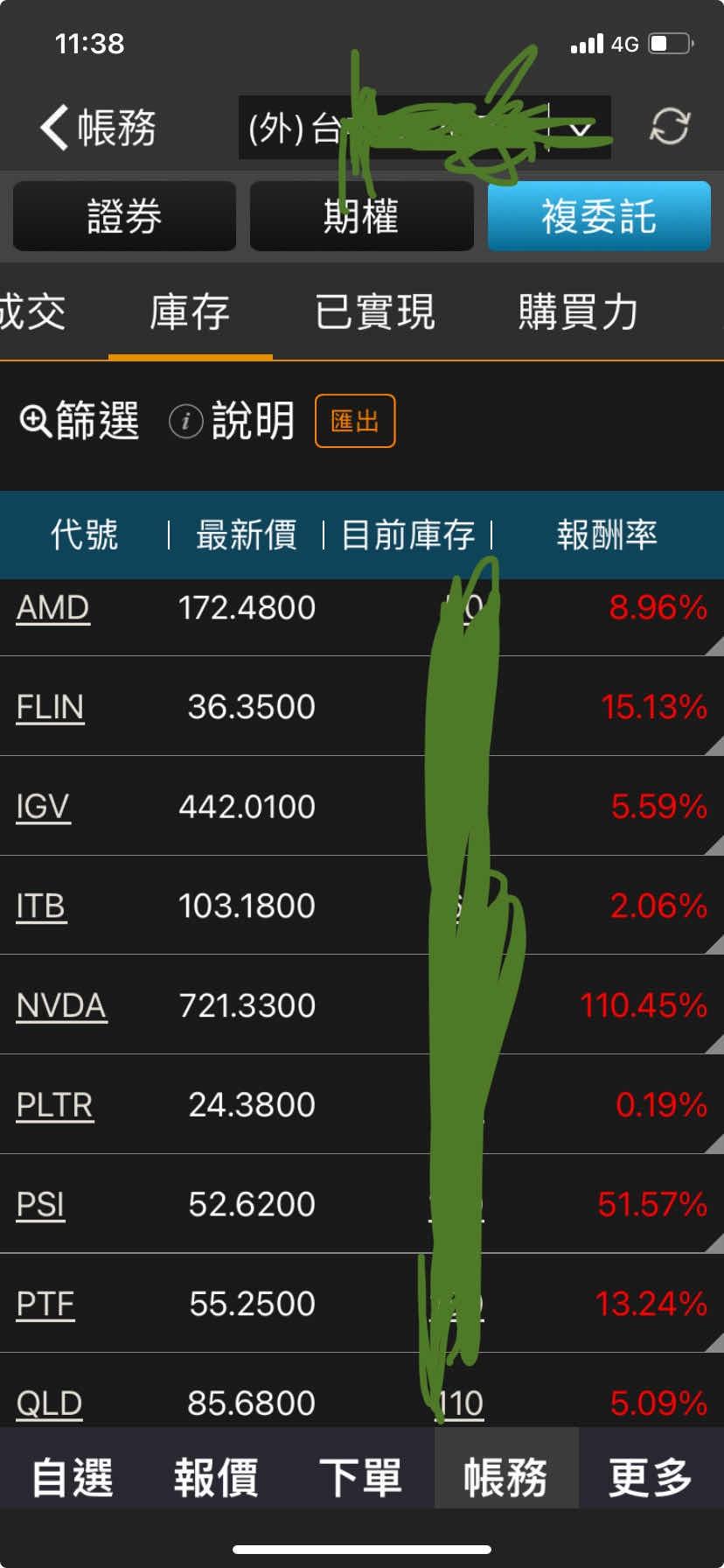Open the AMD stock link
Viewport: 724px width, 1568px height.
(x=52, y=607)
